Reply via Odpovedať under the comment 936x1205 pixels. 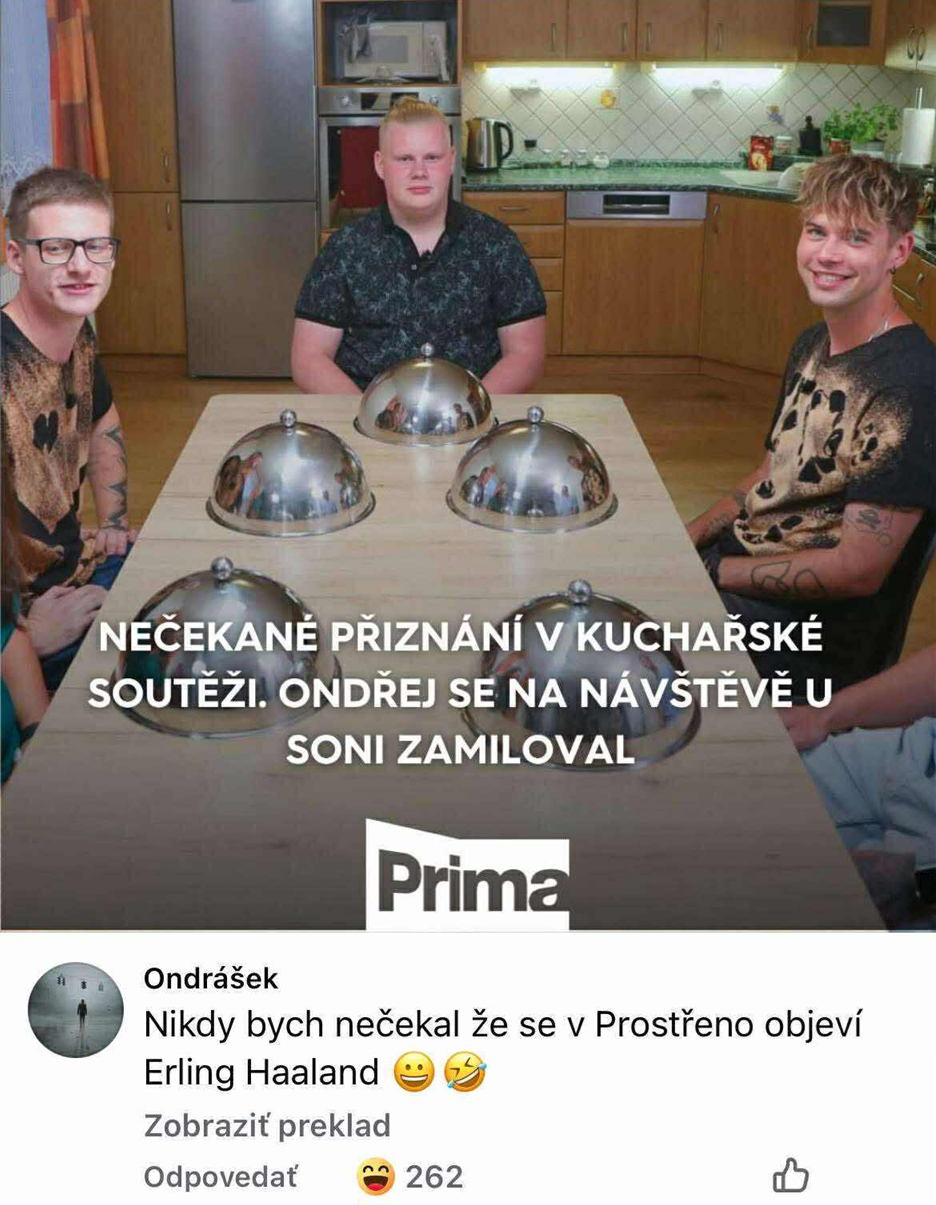220,1177
